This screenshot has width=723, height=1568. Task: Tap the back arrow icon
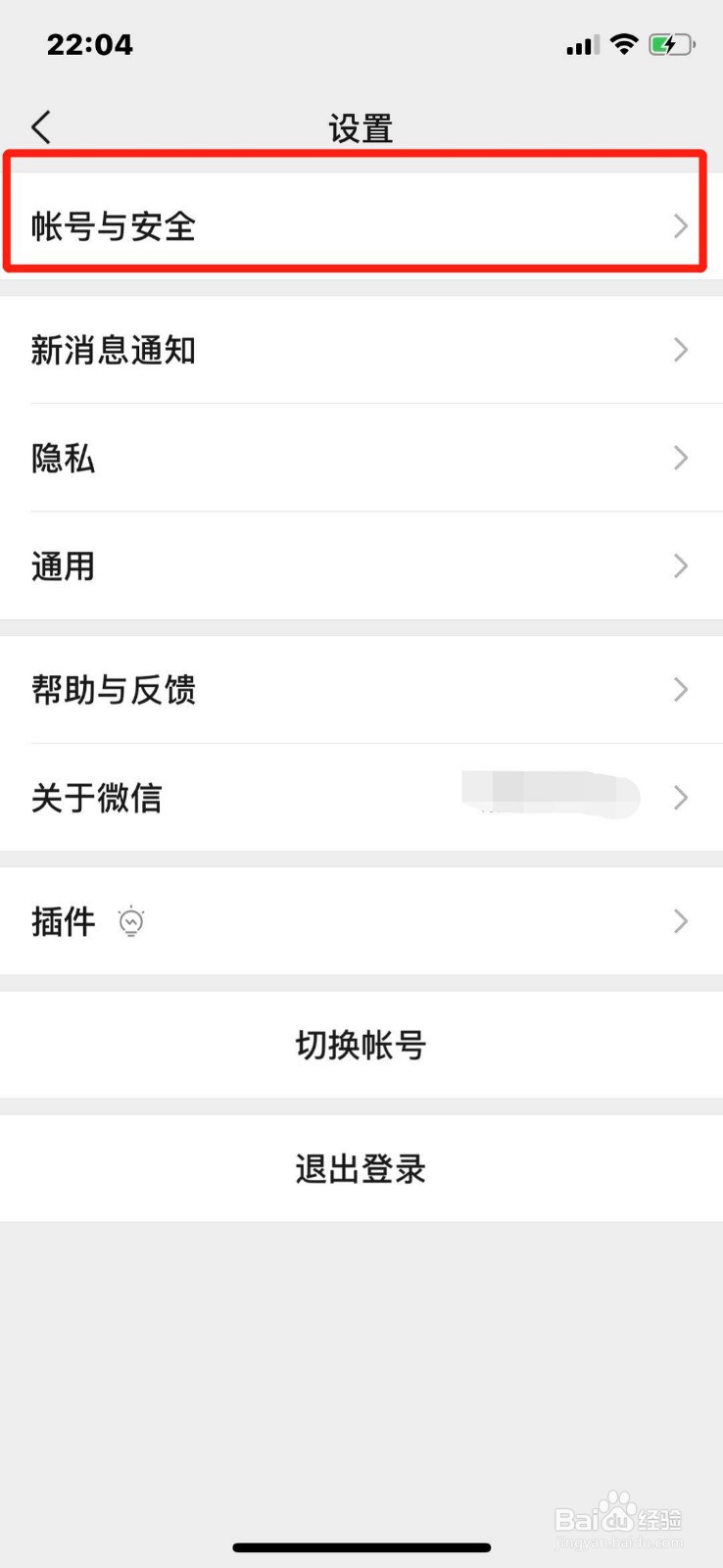coord(41,126)
